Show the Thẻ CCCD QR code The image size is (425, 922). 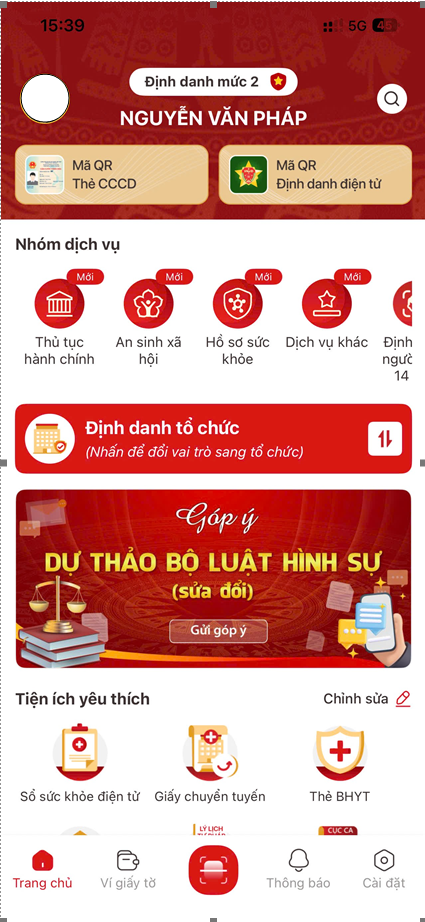point(112,175)
